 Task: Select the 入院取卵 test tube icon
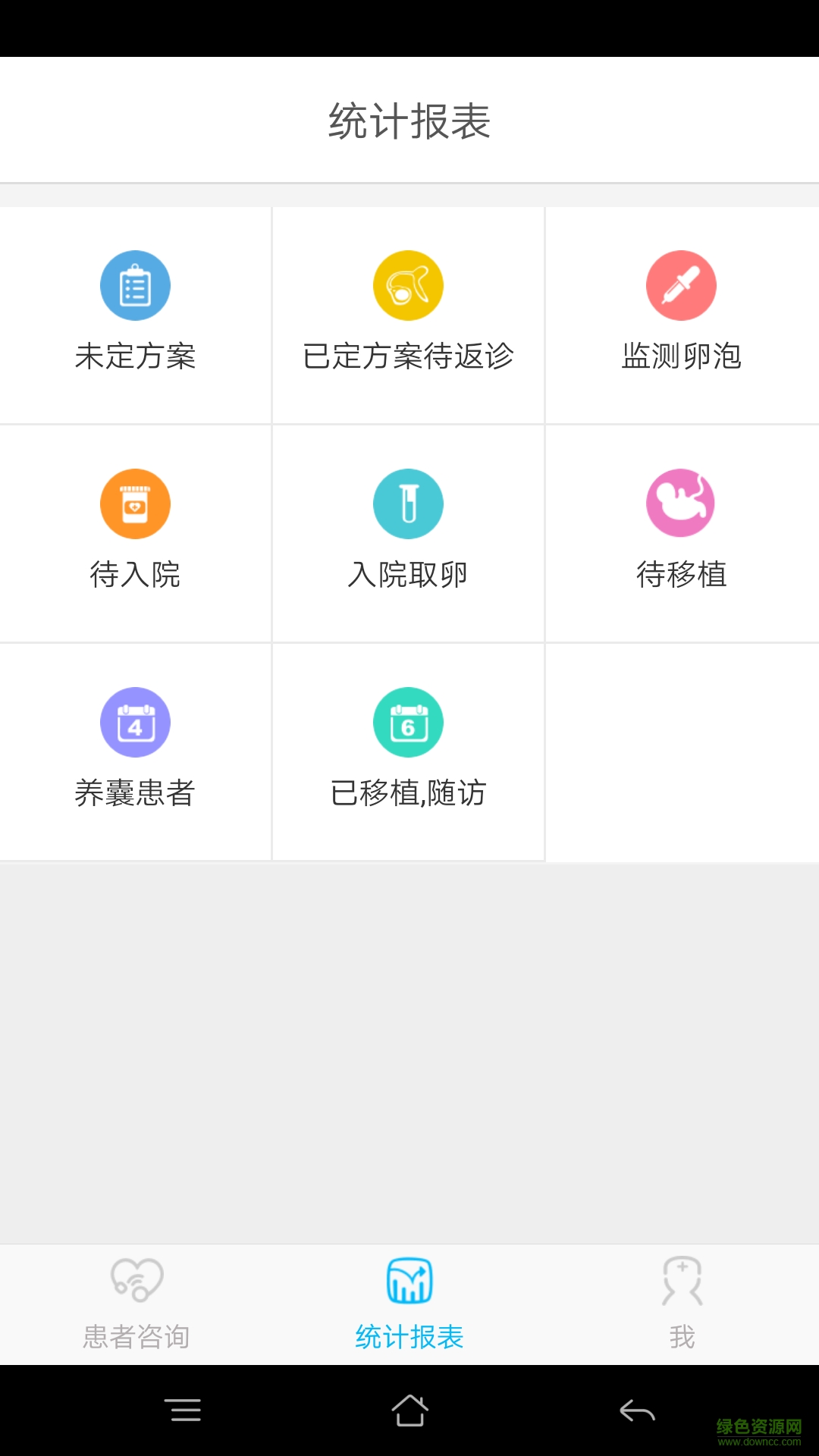408,503
